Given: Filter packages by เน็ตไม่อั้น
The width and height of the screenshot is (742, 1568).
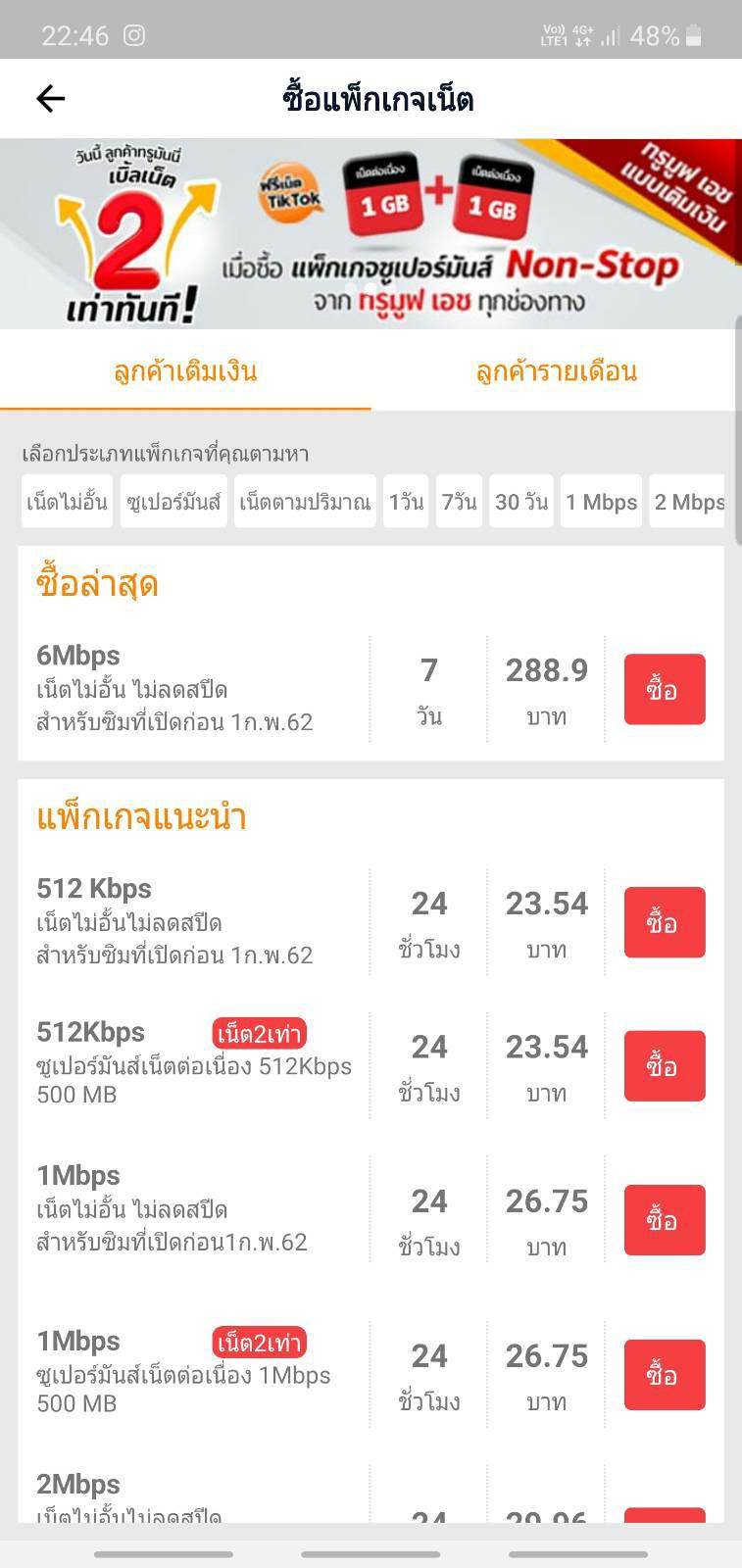Looking at the screenshot, I should point(67,502).
